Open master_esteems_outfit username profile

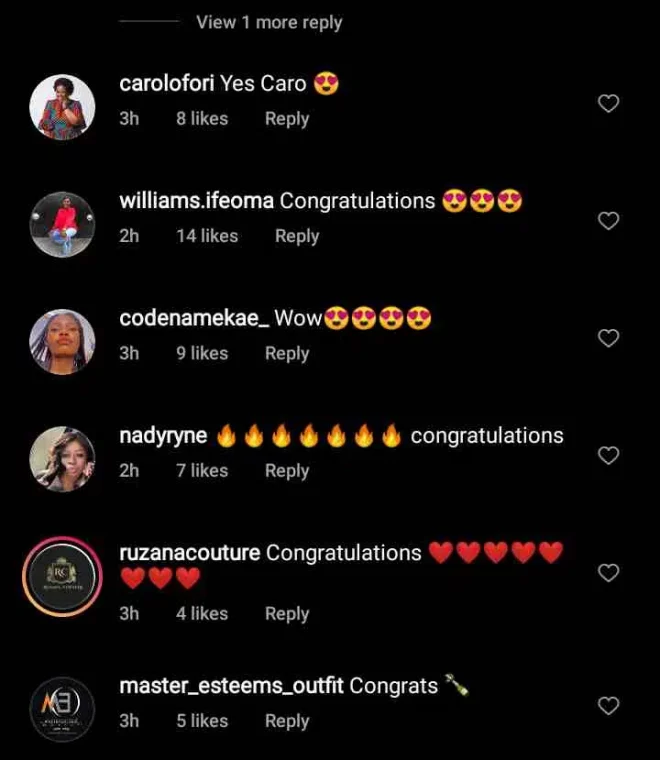(231, 686)
